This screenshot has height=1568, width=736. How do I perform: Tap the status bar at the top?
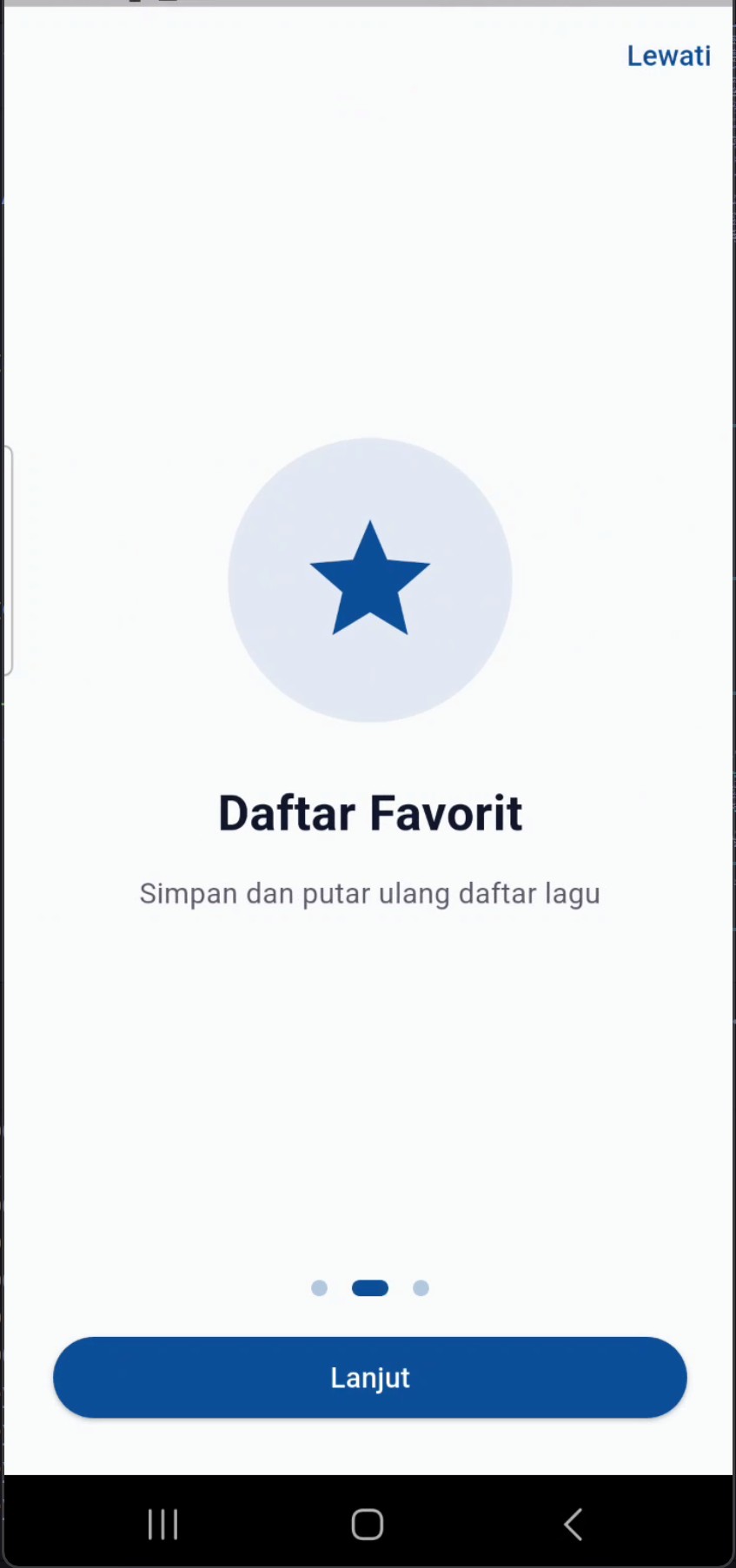point(368,4)
